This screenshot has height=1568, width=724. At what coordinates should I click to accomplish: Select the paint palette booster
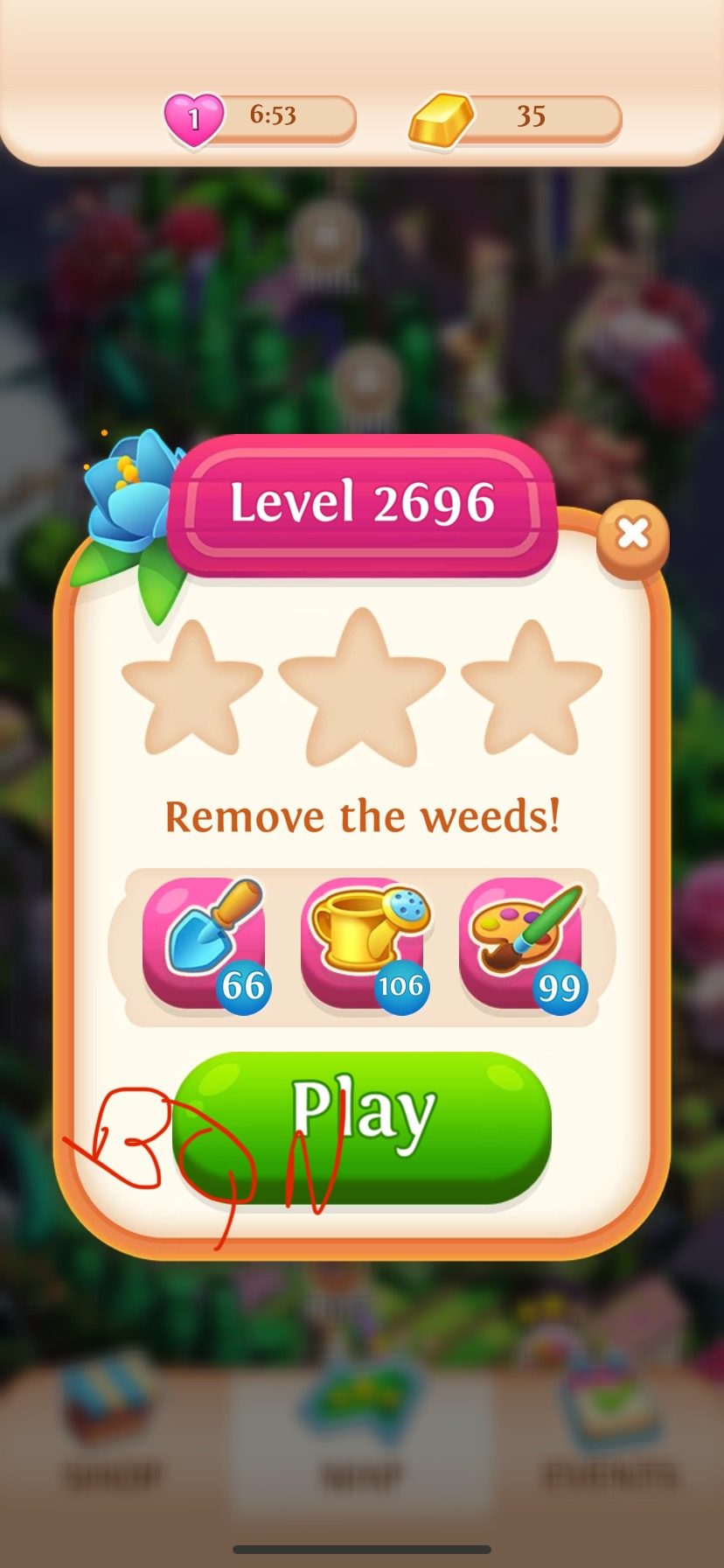522,943
